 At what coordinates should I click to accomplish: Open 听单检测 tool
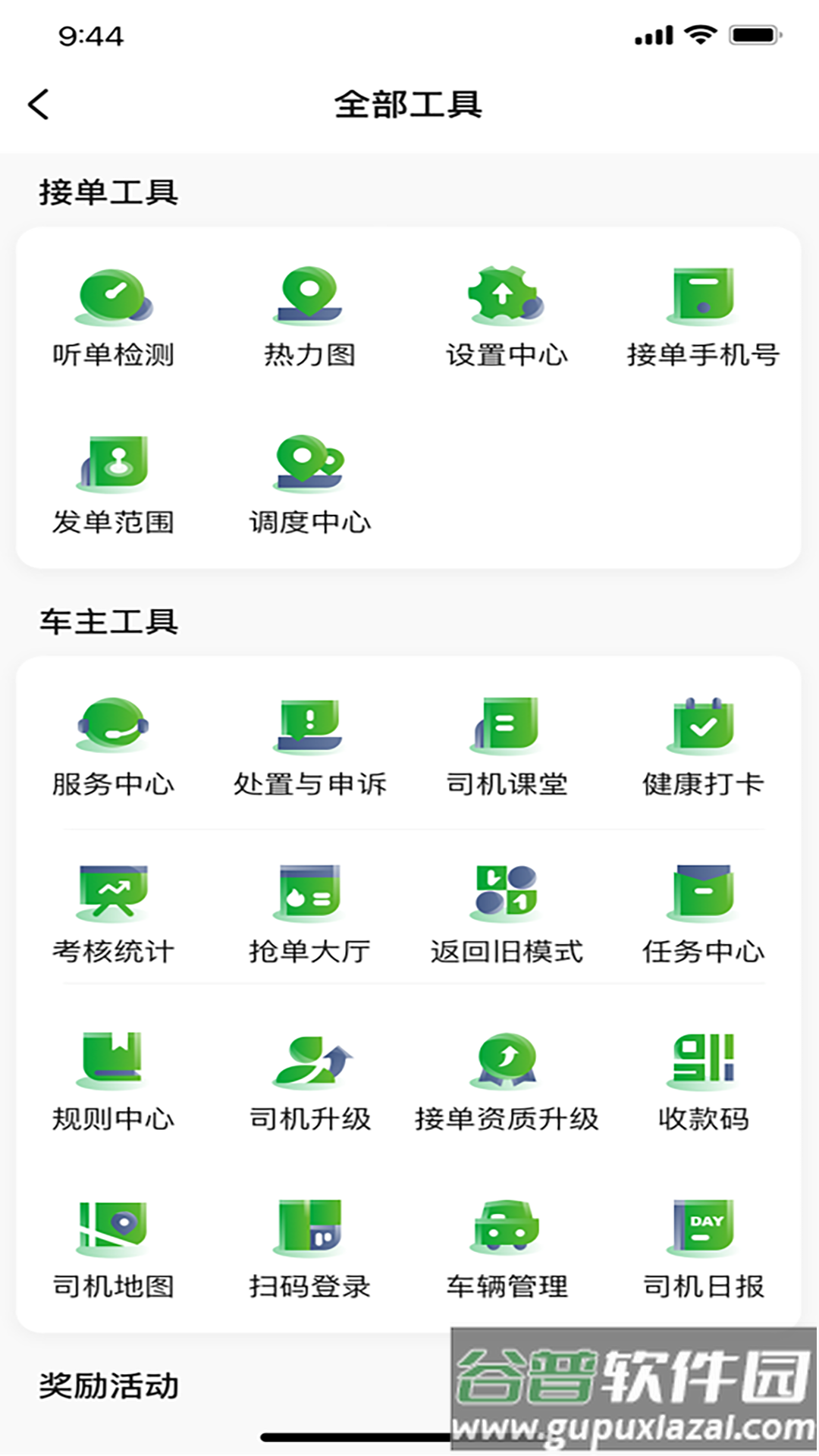click(x=114, y=318)
